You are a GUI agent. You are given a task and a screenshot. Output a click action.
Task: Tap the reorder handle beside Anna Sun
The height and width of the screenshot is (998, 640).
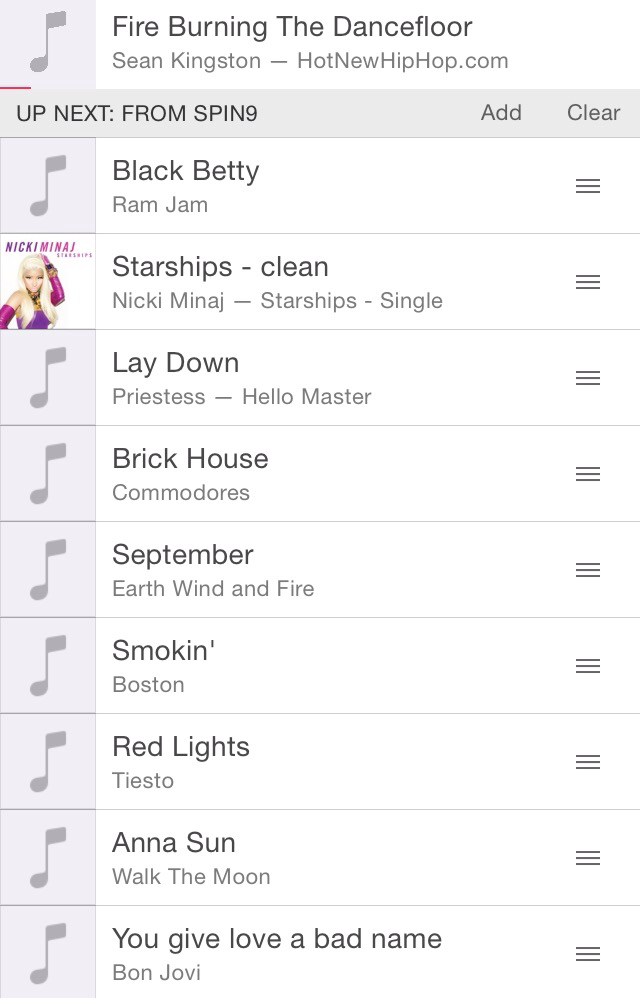pyautogui.click(x=588, y=858)
